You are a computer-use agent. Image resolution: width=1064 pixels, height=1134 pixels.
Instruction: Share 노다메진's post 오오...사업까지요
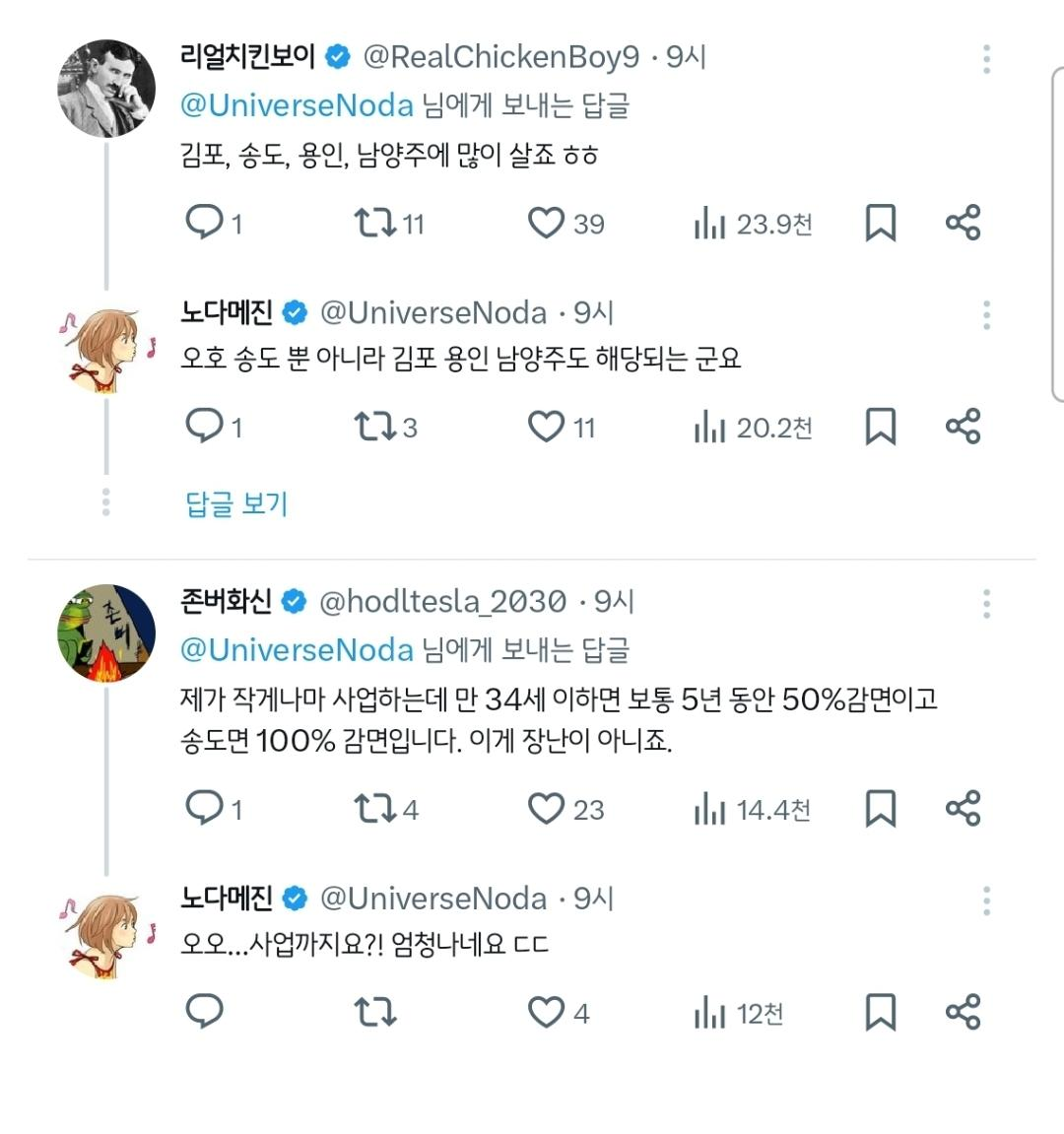click(x=963, y=1012)
